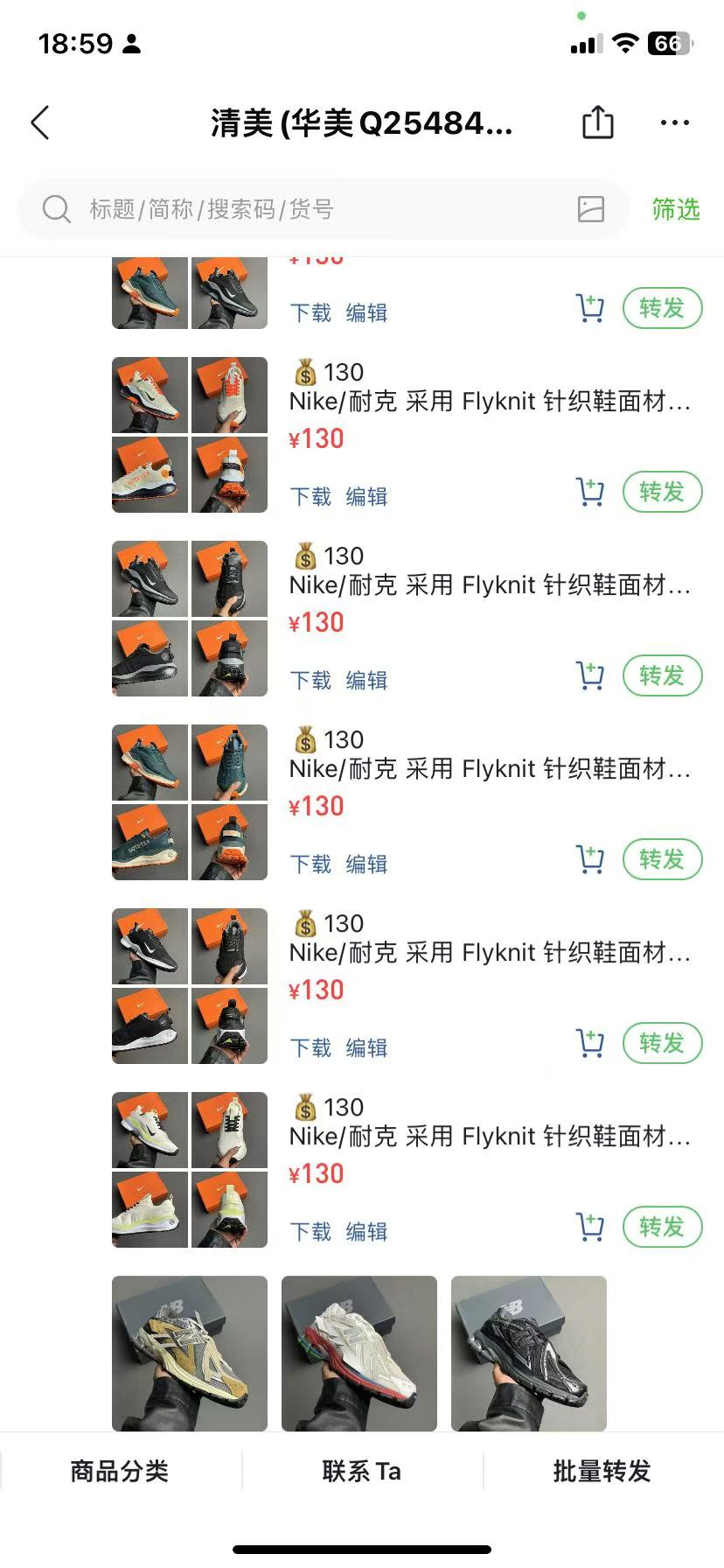724x1568 pixels.
Task: Open the beige New Balance shoe photo
Action: pyautogui.click(x=190, y=1353)
